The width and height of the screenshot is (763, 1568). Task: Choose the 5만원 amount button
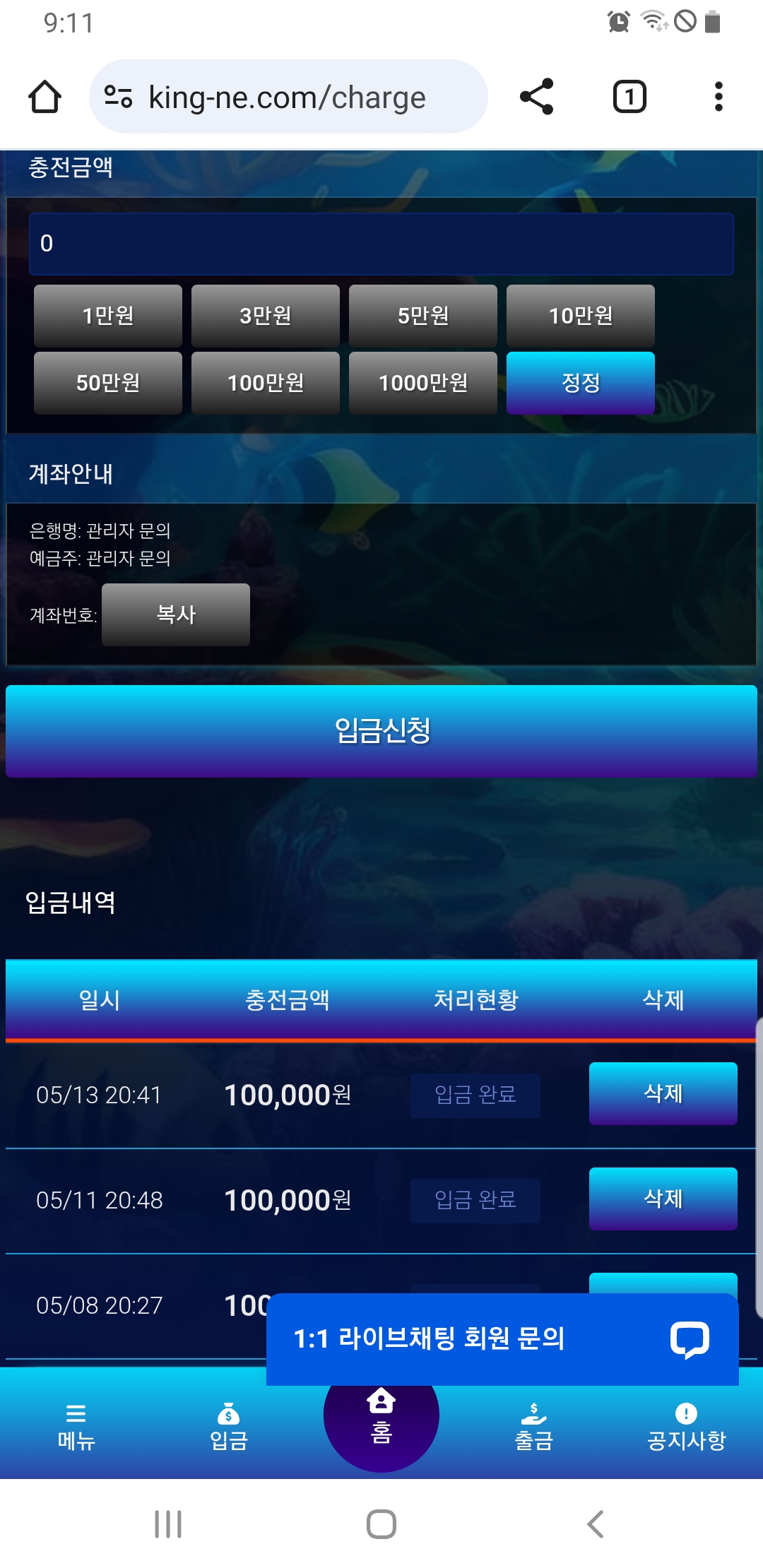423,316
